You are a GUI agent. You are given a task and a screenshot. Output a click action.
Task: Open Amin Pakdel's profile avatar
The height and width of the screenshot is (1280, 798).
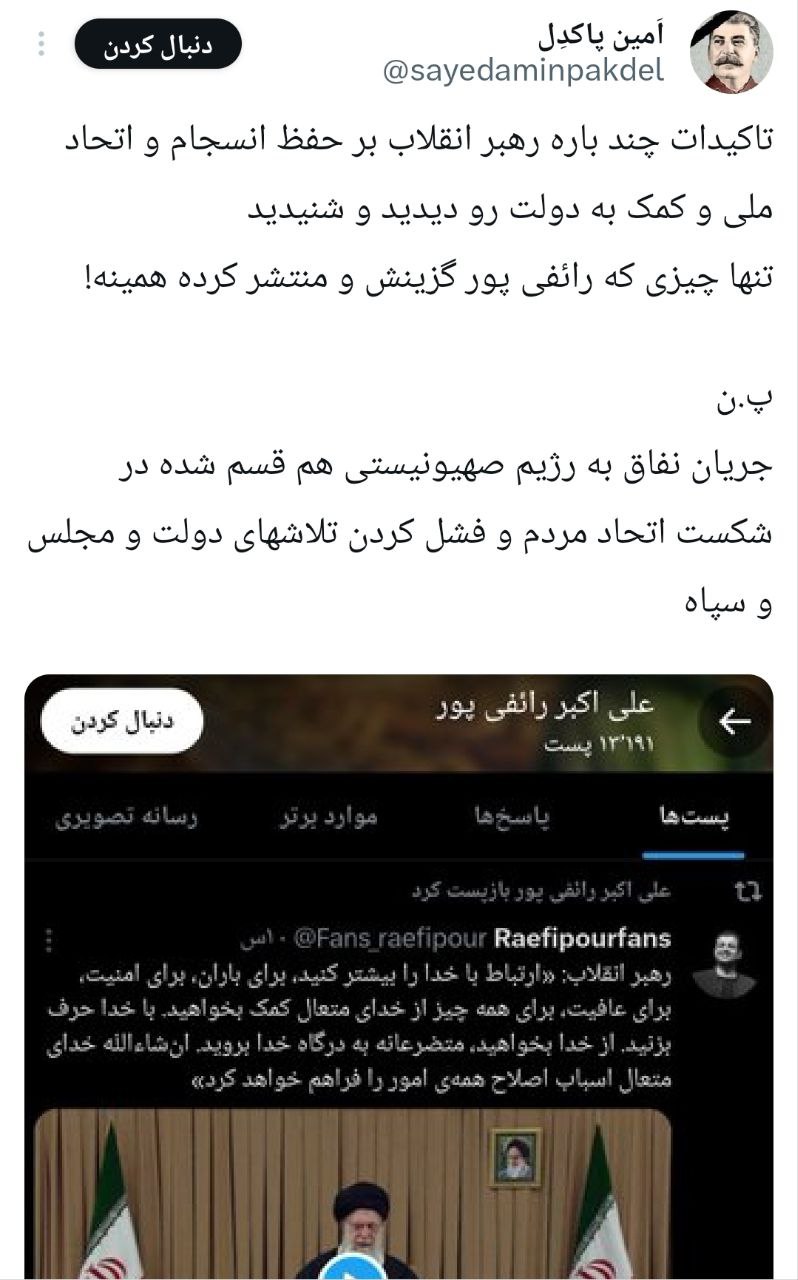click(x=730, y=52)
